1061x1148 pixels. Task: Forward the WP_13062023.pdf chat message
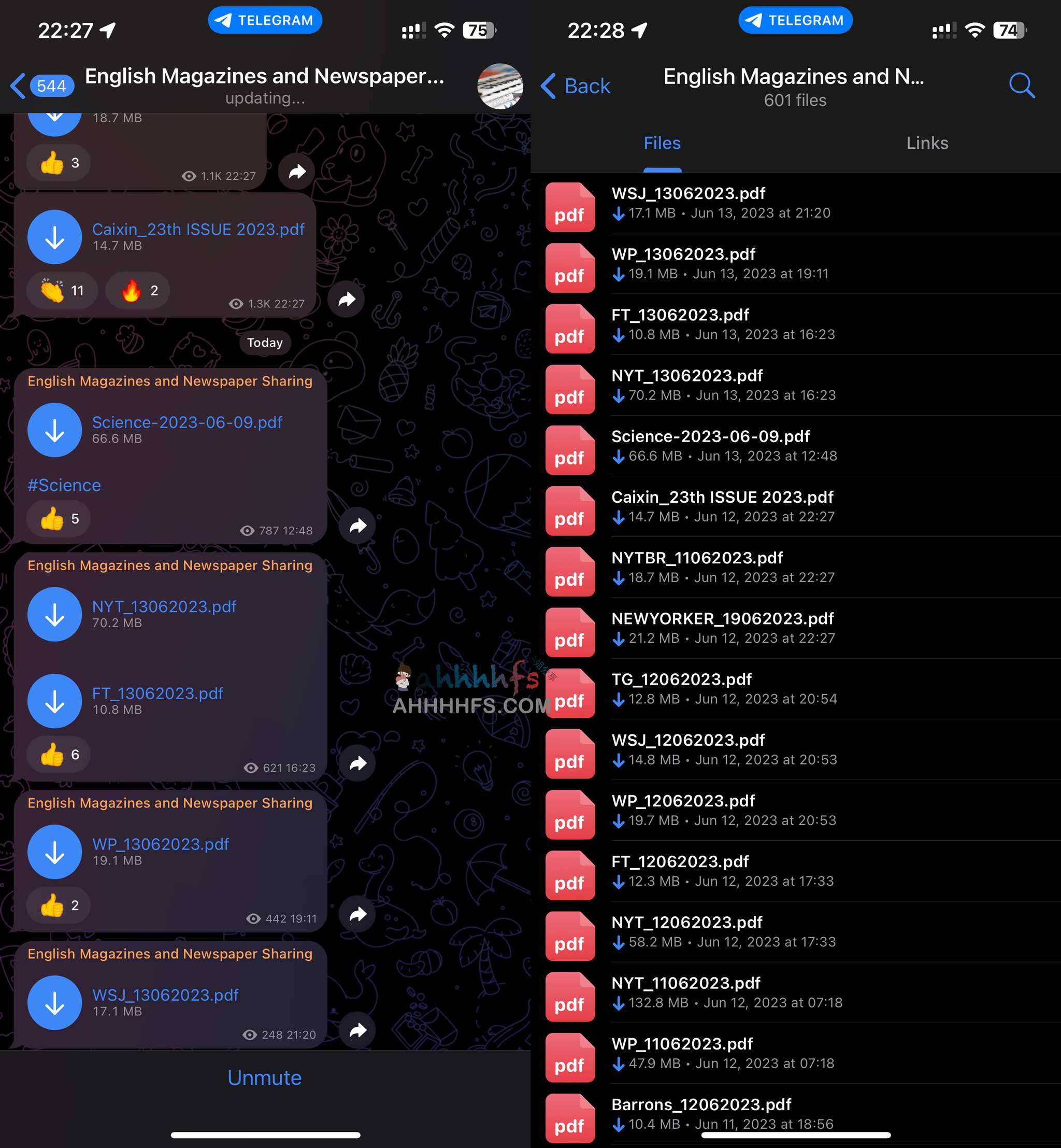pyautogui.click(x=357, y=914)
